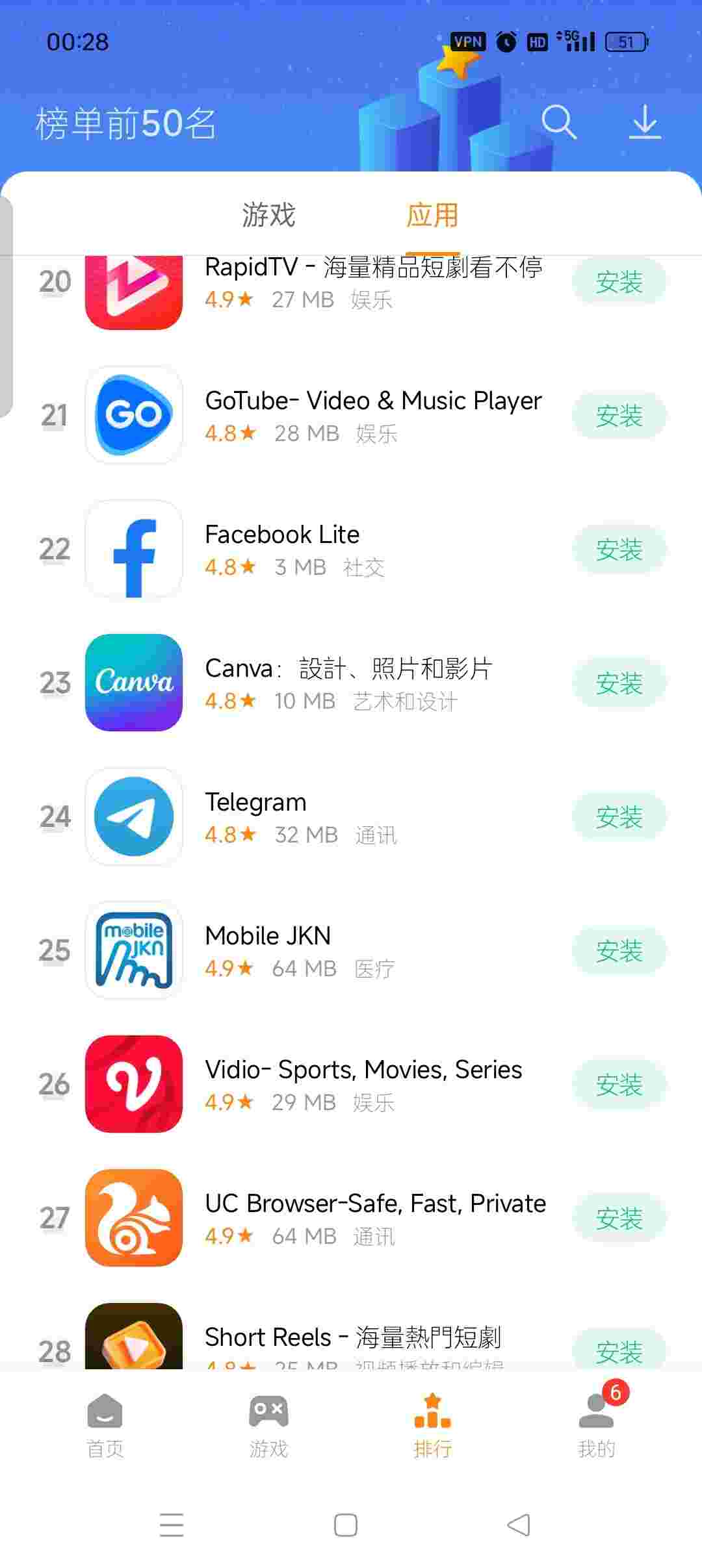Open the downloads manager icon
Viewport: 702px width, 1568px height.
click(645, 122)
